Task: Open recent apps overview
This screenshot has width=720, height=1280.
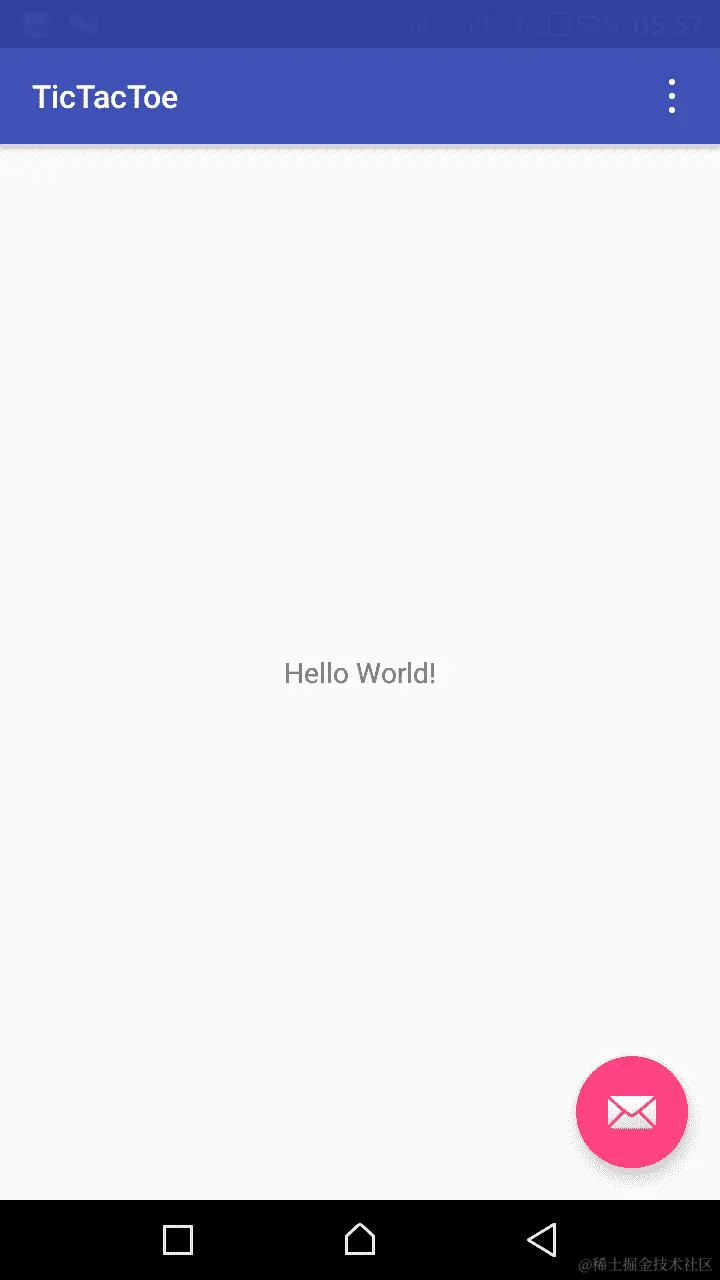Action: point(178,1240)
